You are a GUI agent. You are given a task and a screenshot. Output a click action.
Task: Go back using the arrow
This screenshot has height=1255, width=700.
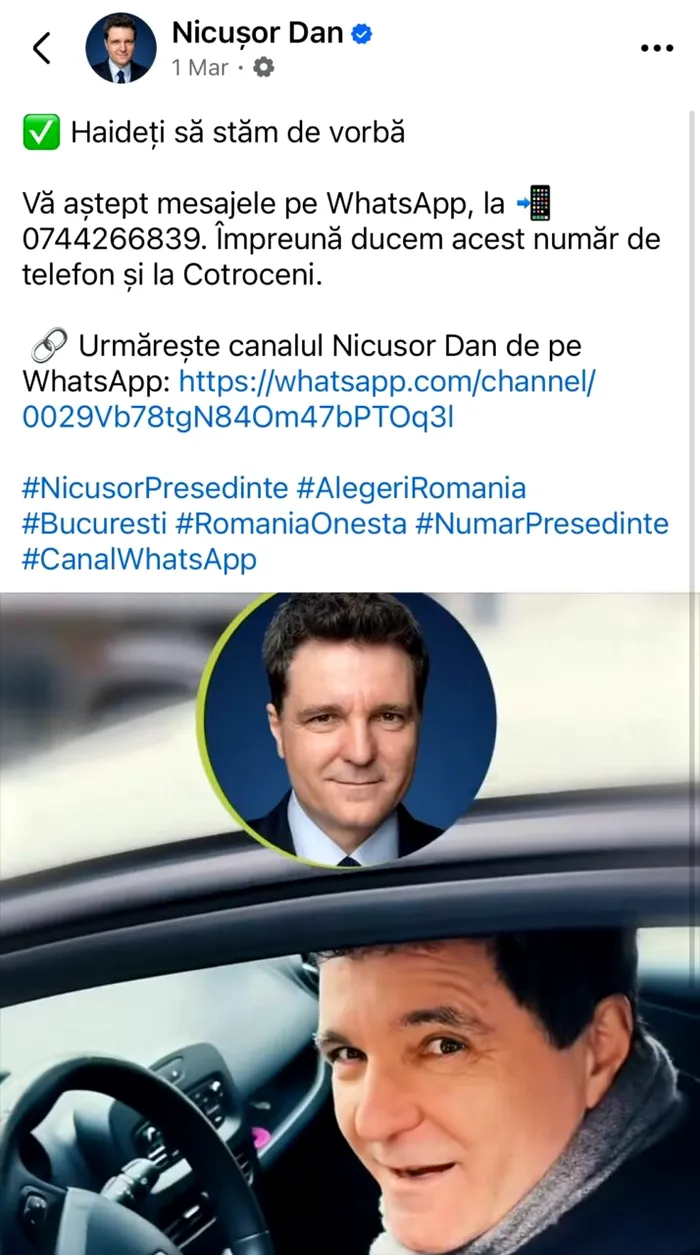coord(42,48)
